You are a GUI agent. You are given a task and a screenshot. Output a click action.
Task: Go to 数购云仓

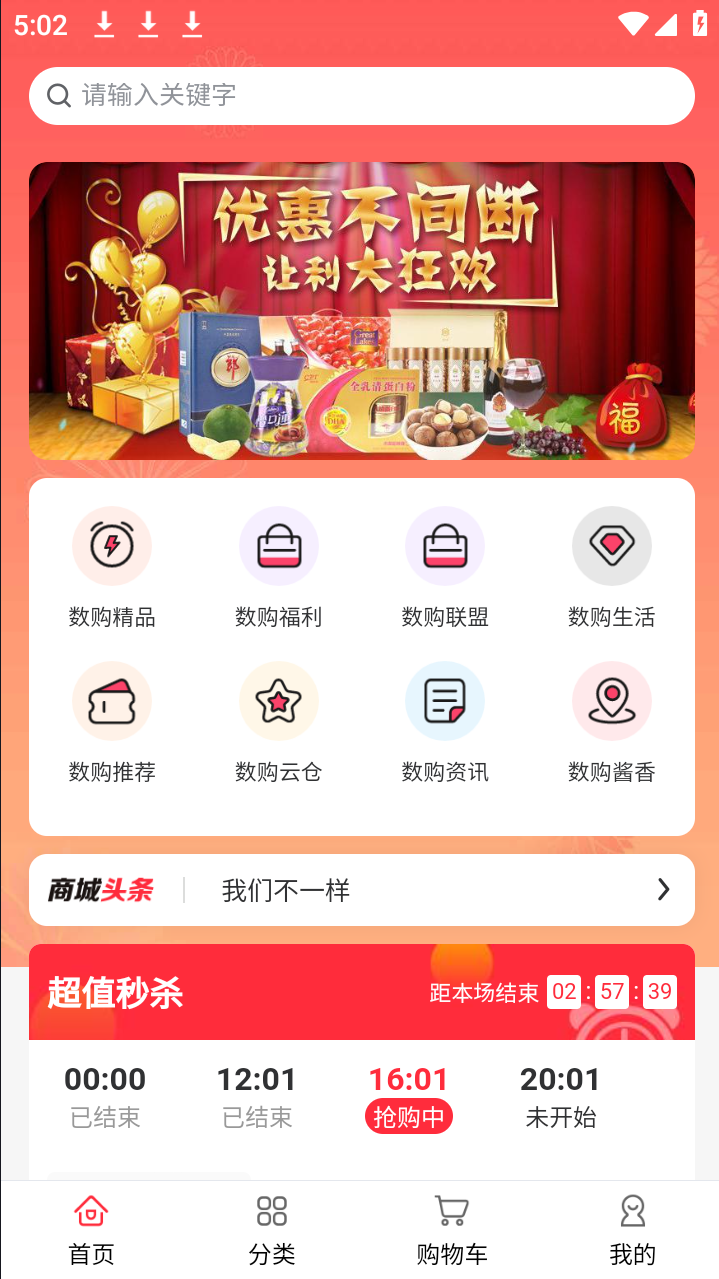(278, 721)
